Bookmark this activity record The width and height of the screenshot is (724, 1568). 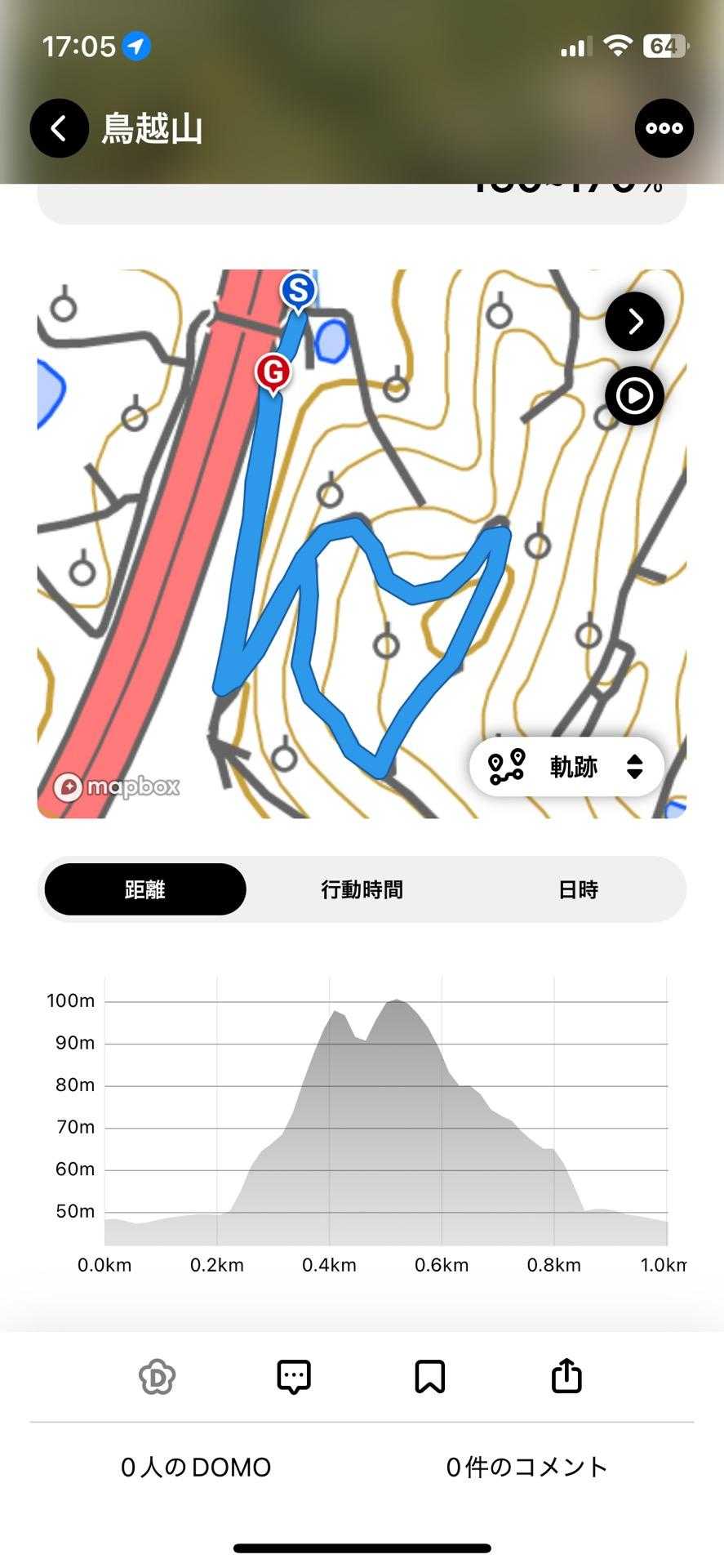(430, 1377)
